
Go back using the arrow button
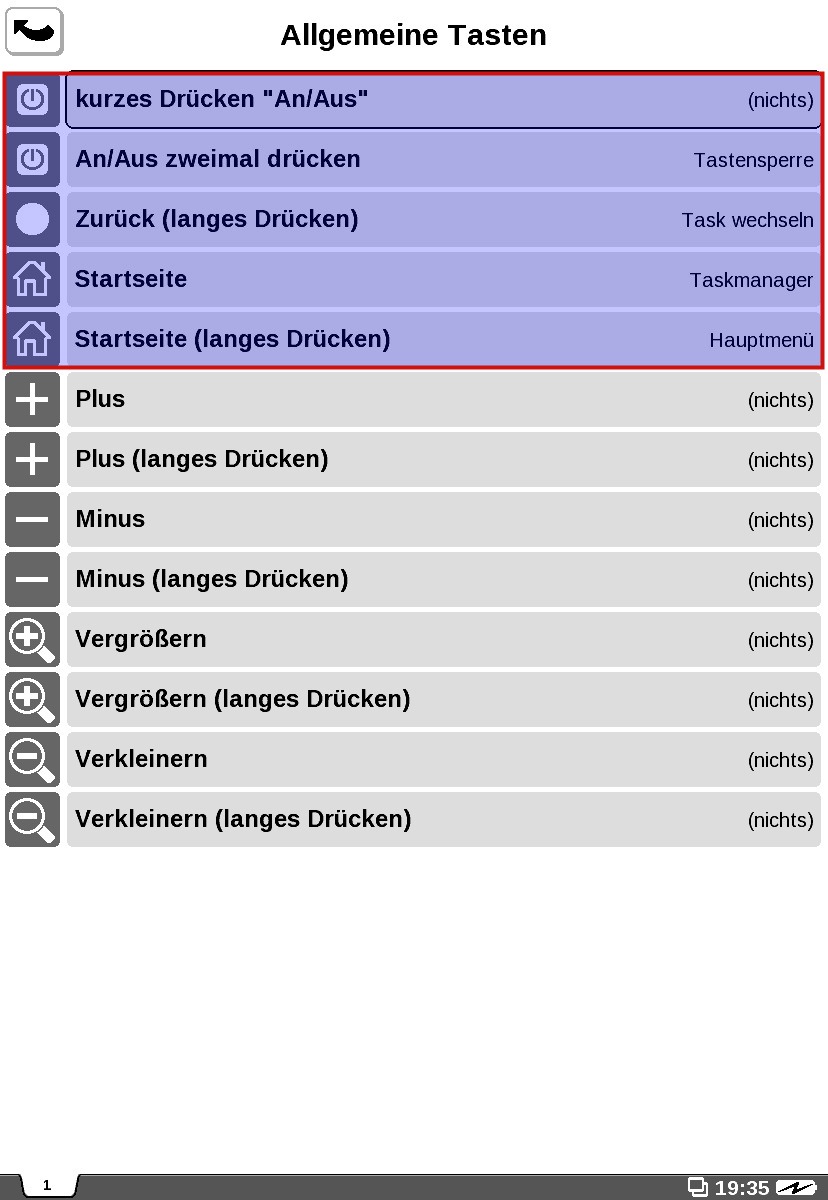point(34,31)
